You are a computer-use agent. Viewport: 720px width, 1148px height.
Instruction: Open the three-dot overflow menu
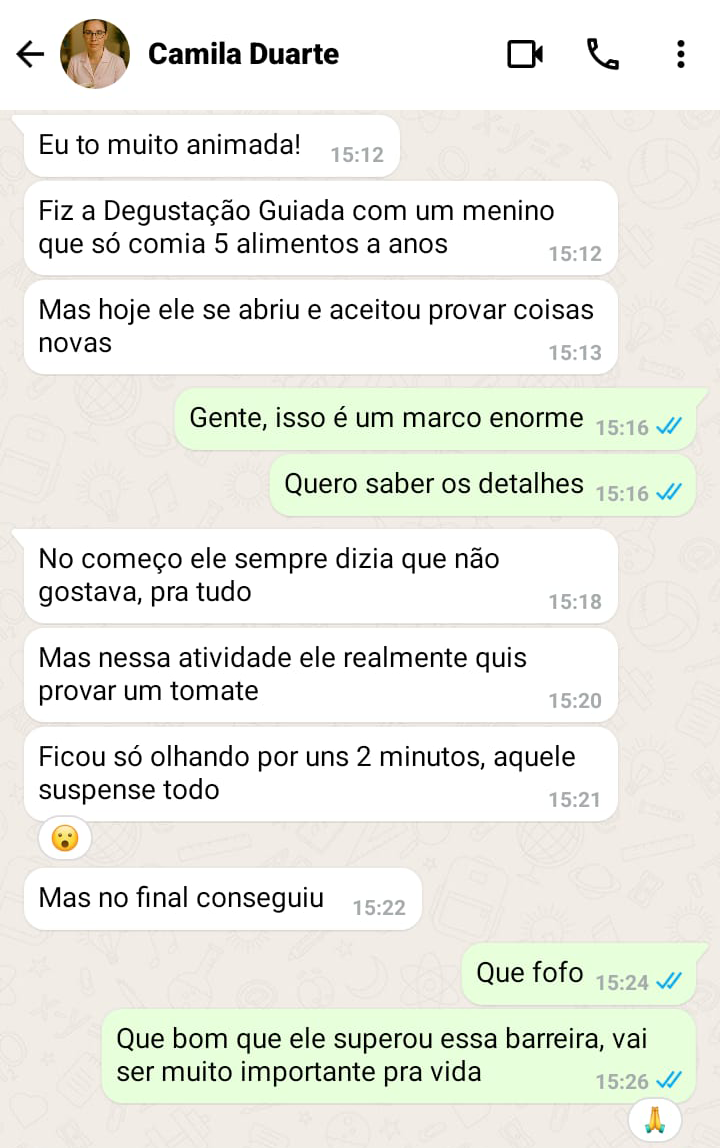tap(680, 54)
